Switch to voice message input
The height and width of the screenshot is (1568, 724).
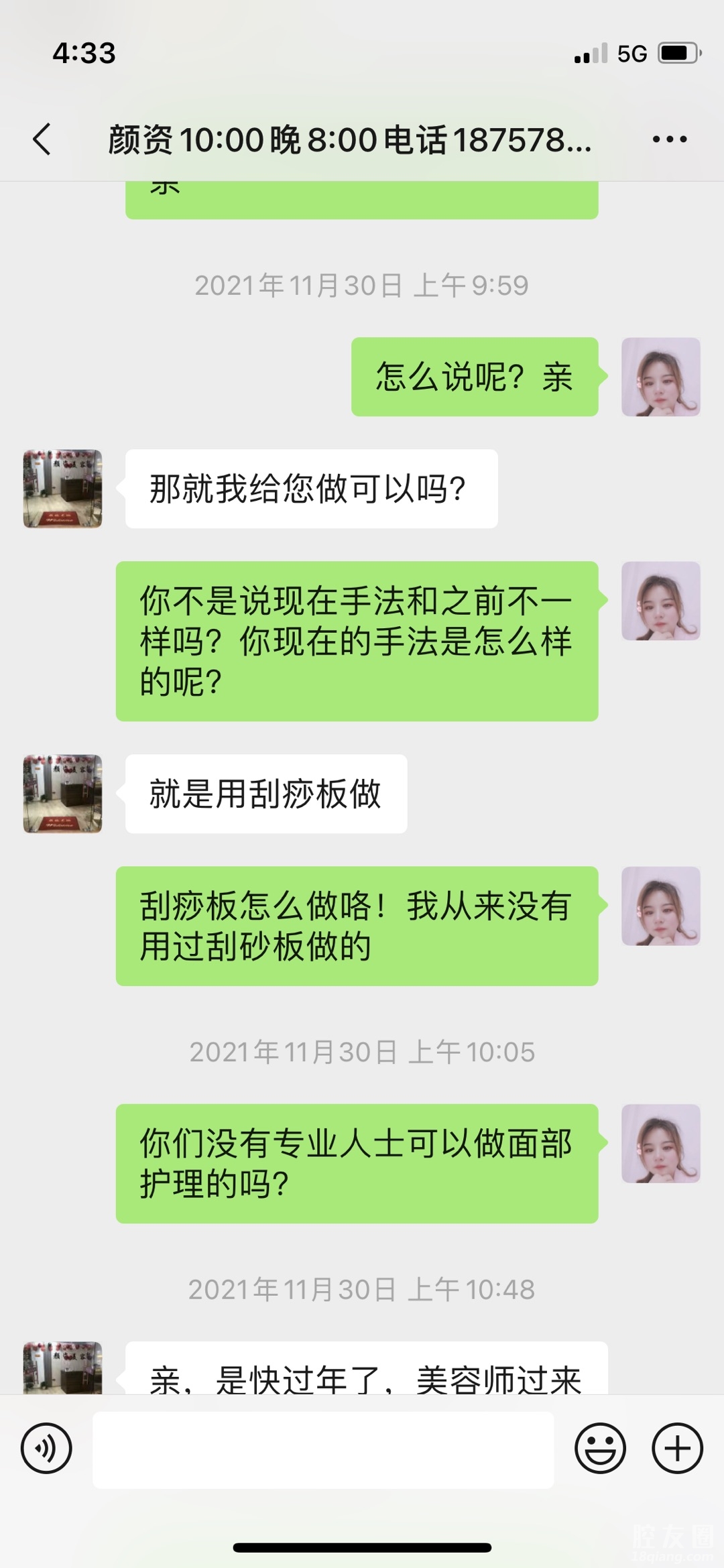point(46,1448)
